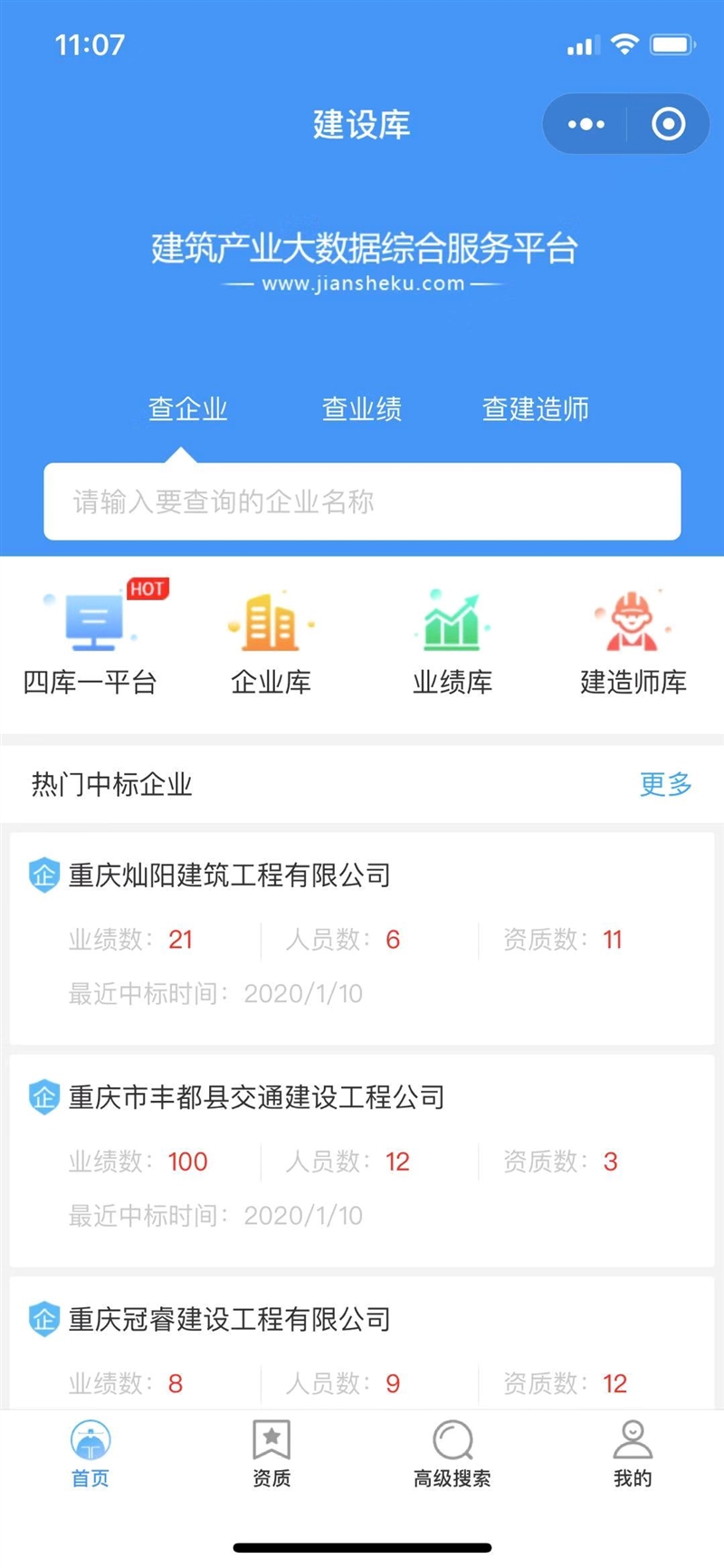
Task: Tap the HOT badge on 四库一平台
Action: coord(146,588)
